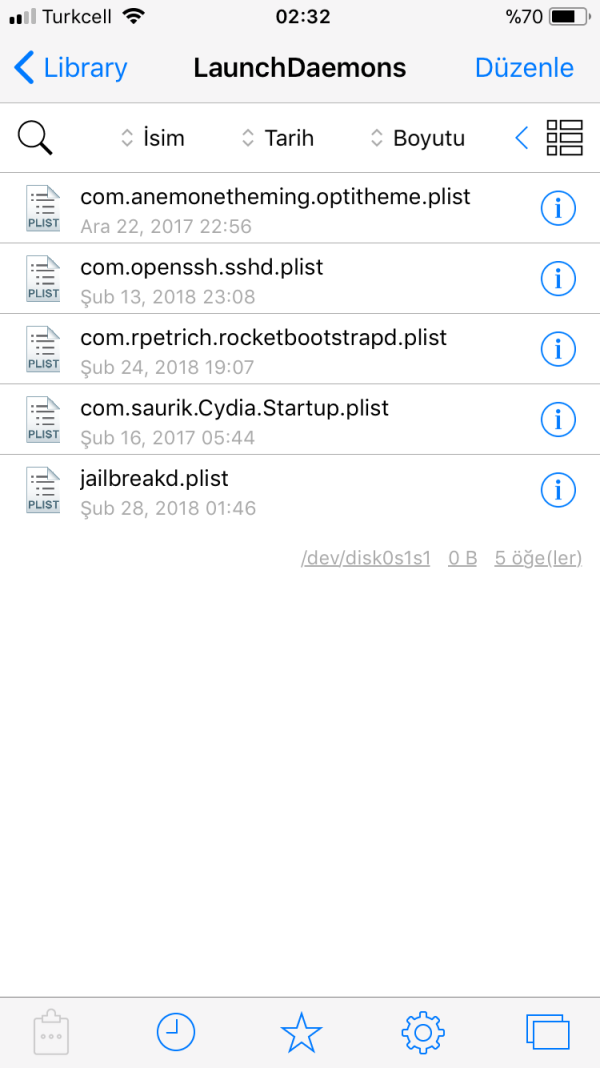Switch the list view layout
Viewport: 600px width, 1068px height.
tap(564, 138)
